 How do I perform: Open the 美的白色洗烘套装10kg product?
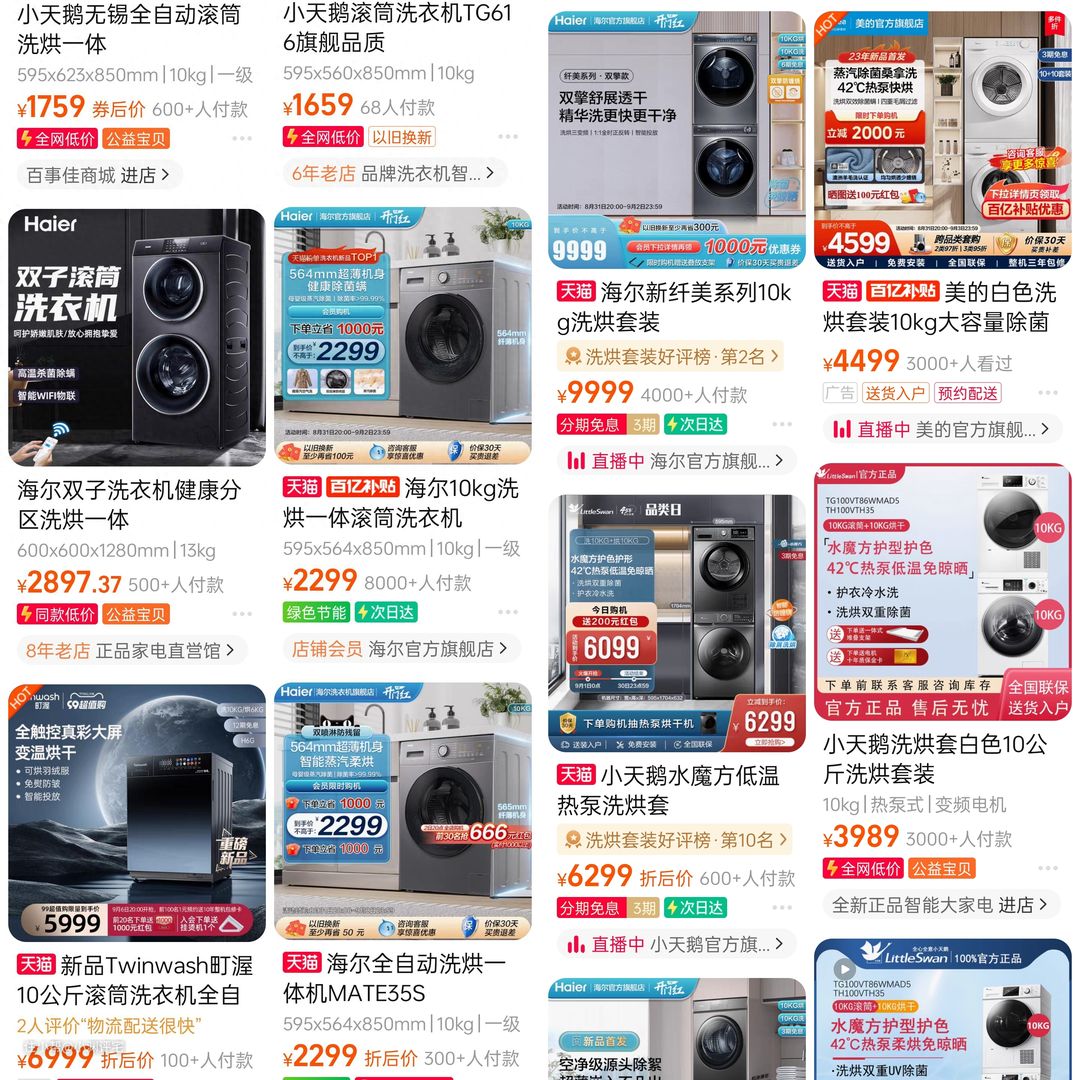(x=942, y=140)
